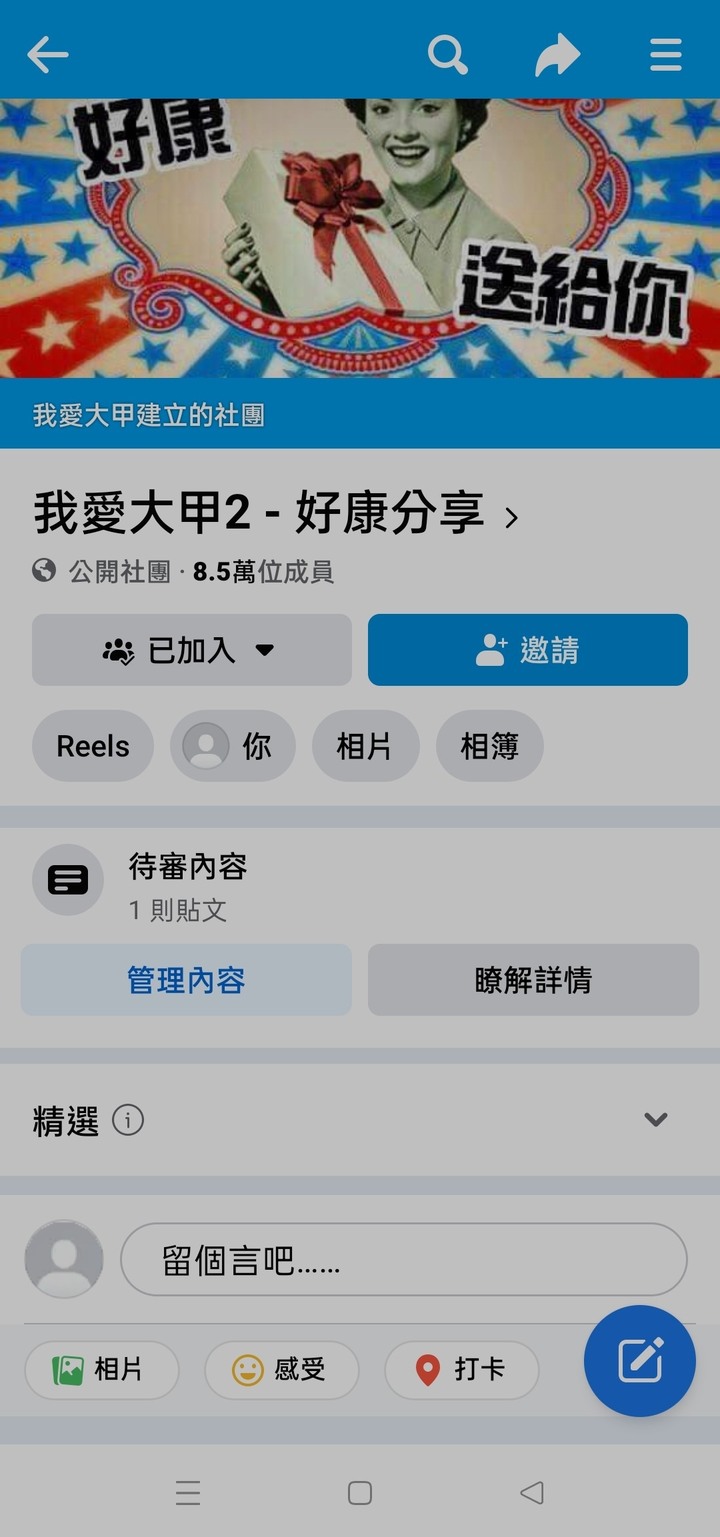Choose 感受 to add a feeling
Screen dimensions: 720x1537
pos(281,1370)
